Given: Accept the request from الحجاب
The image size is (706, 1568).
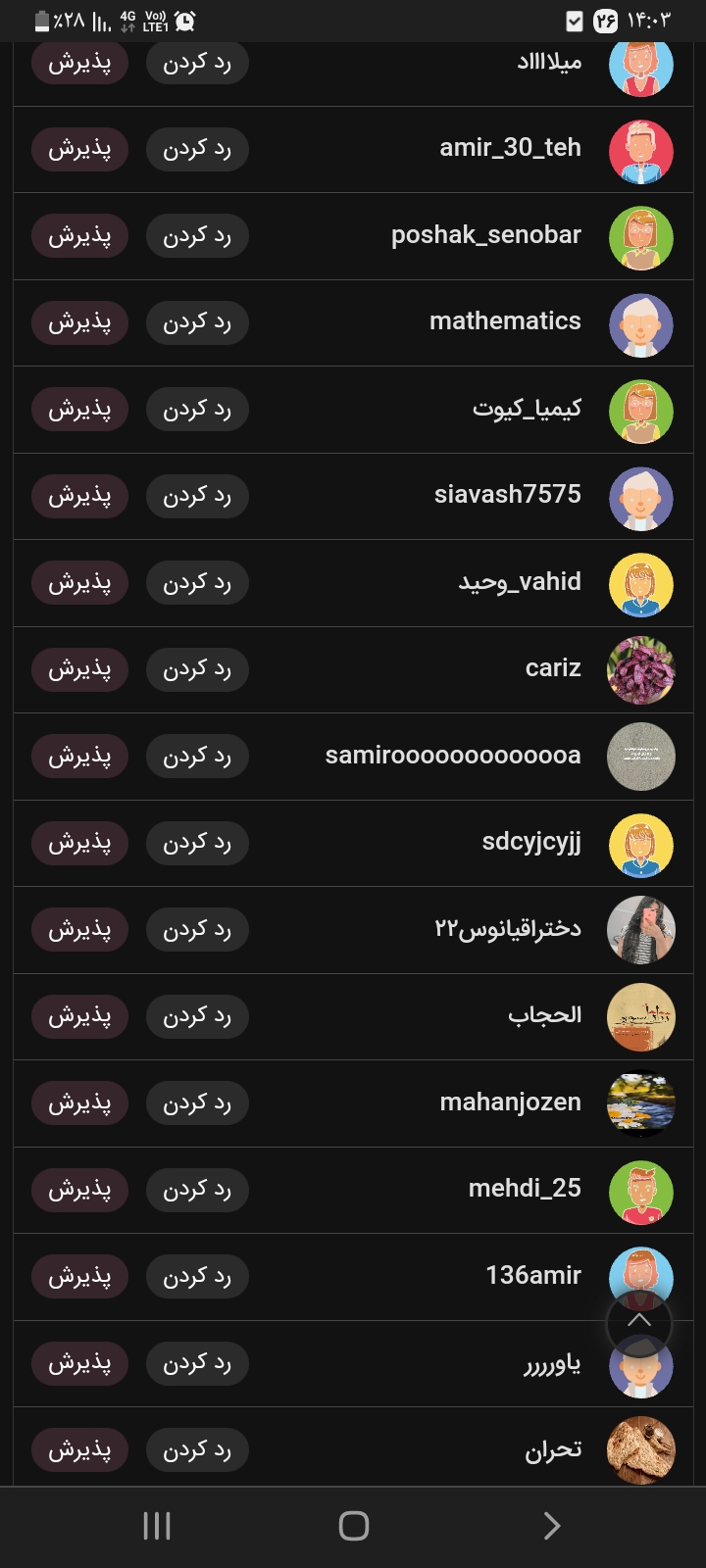Looking at the screenshot, I should 79,1016.
